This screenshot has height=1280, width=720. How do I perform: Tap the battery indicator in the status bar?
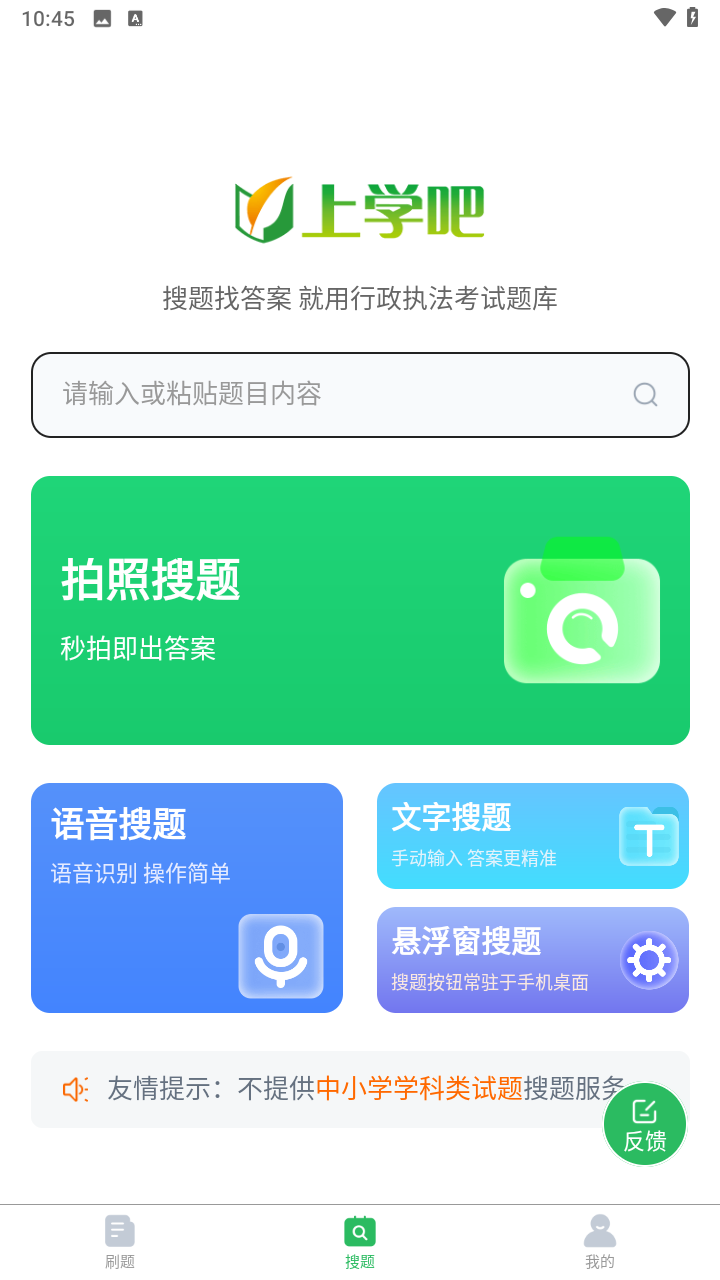692,17
